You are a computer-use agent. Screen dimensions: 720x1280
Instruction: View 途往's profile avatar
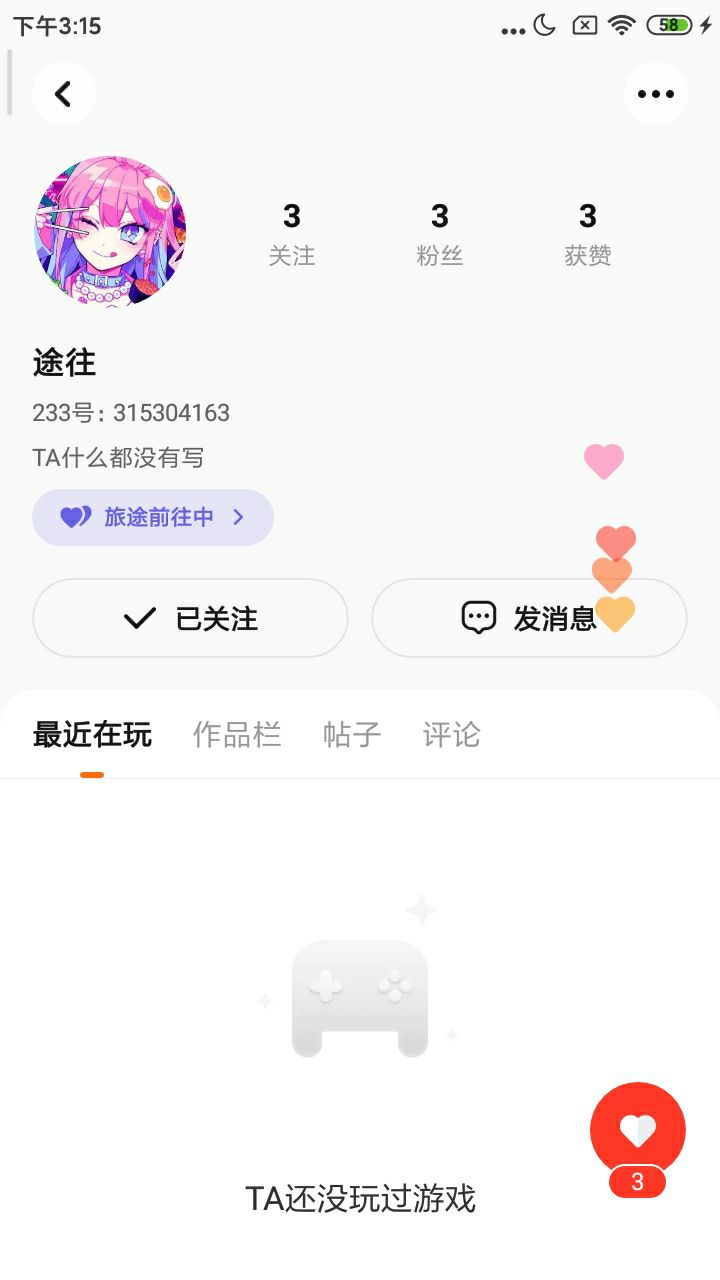pos(110,231)
